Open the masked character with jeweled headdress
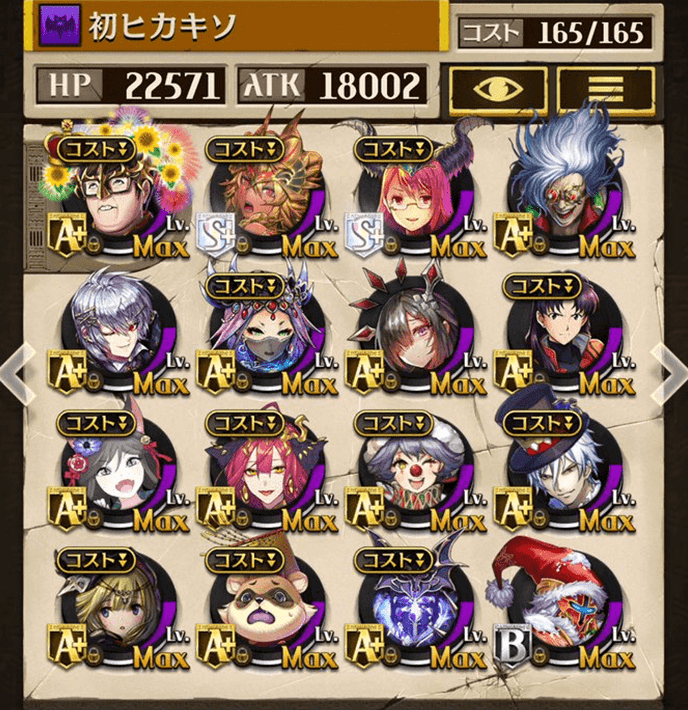This screenshot has width=688, height=710. coord(265,330)
